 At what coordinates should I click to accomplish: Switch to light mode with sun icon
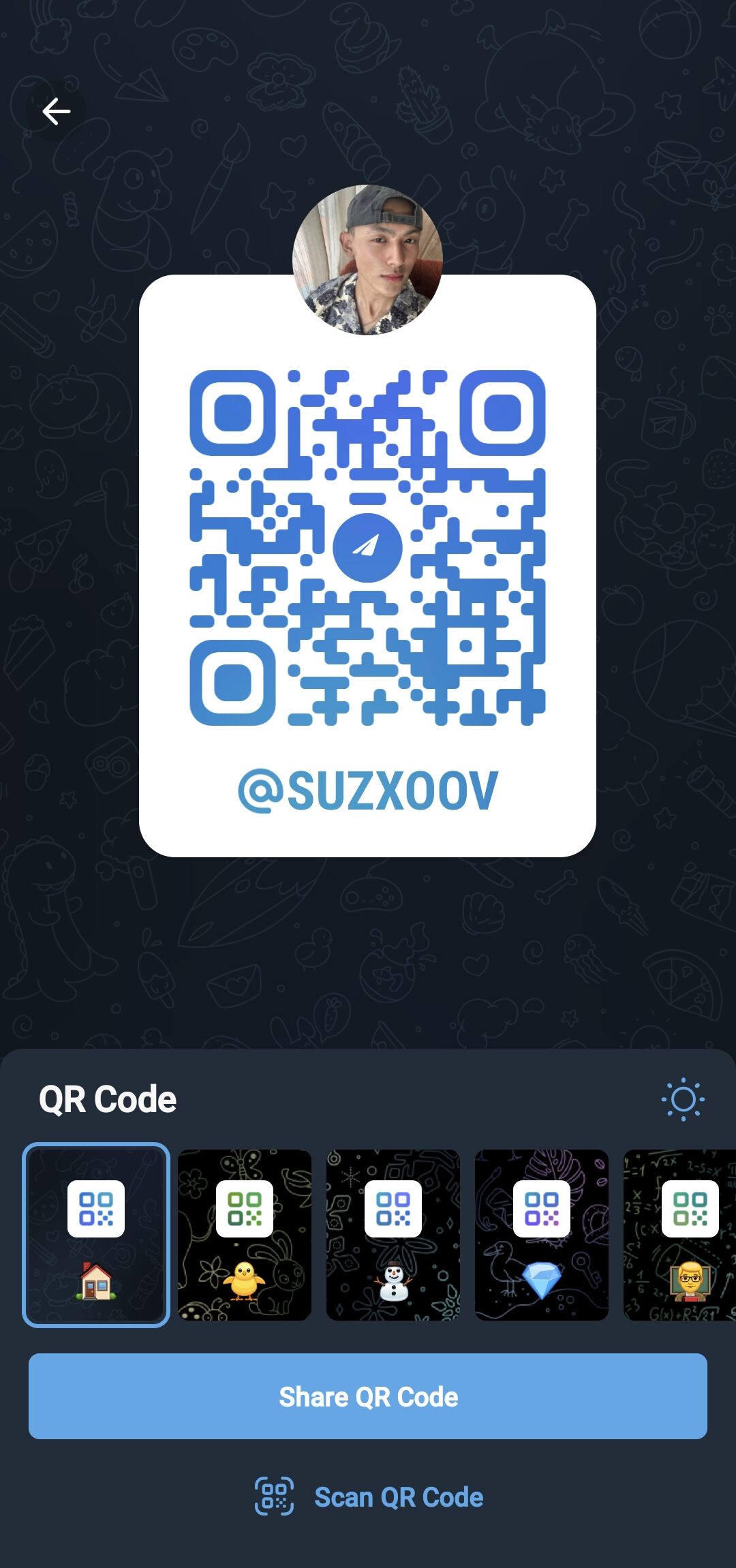point(683,1099)
